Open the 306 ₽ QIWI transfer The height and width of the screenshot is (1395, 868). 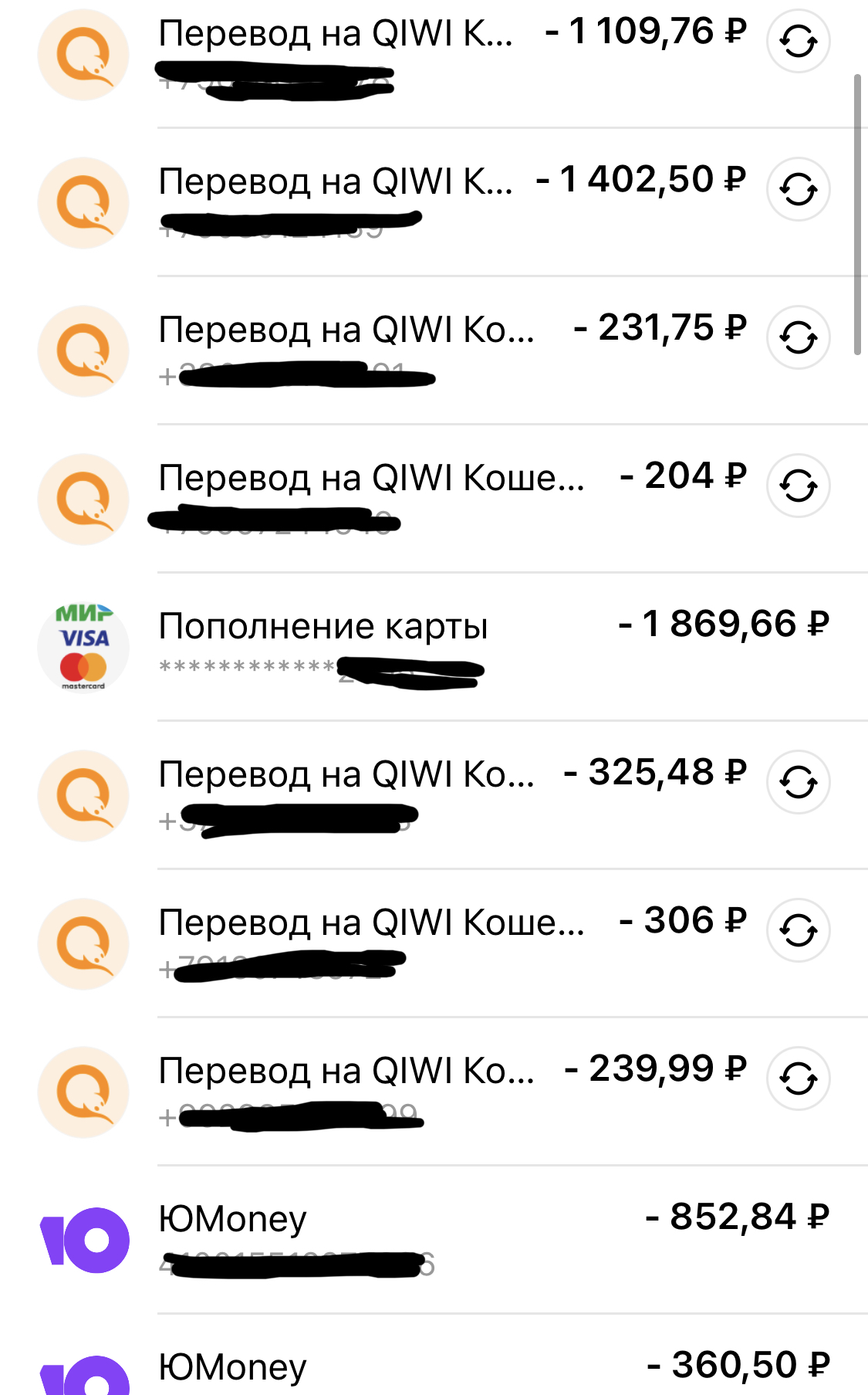pyautogui.click(x=370, y=923)
